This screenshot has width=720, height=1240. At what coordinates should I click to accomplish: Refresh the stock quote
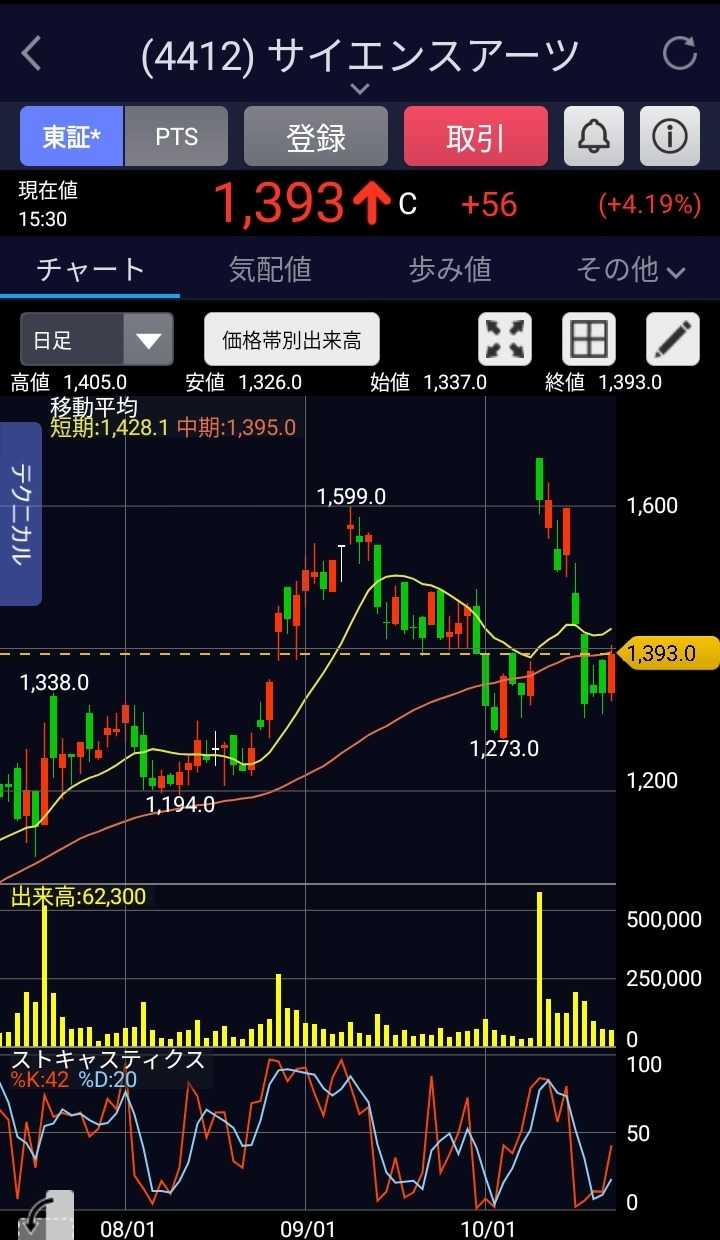click(x=680, y=54)
